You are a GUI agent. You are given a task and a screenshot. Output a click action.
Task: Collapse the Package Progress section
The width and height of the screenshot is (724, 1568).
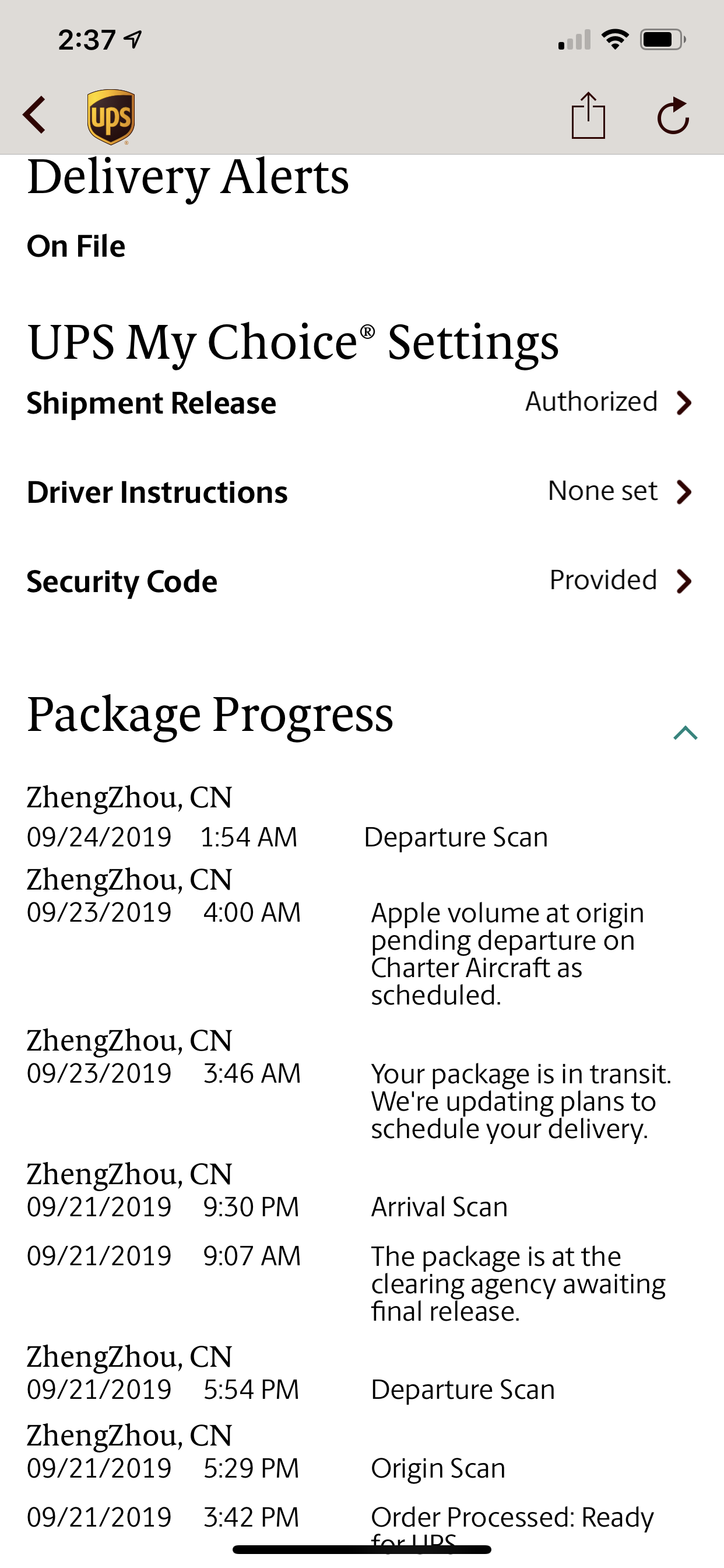pyautogui.click(x=685, y=732)
